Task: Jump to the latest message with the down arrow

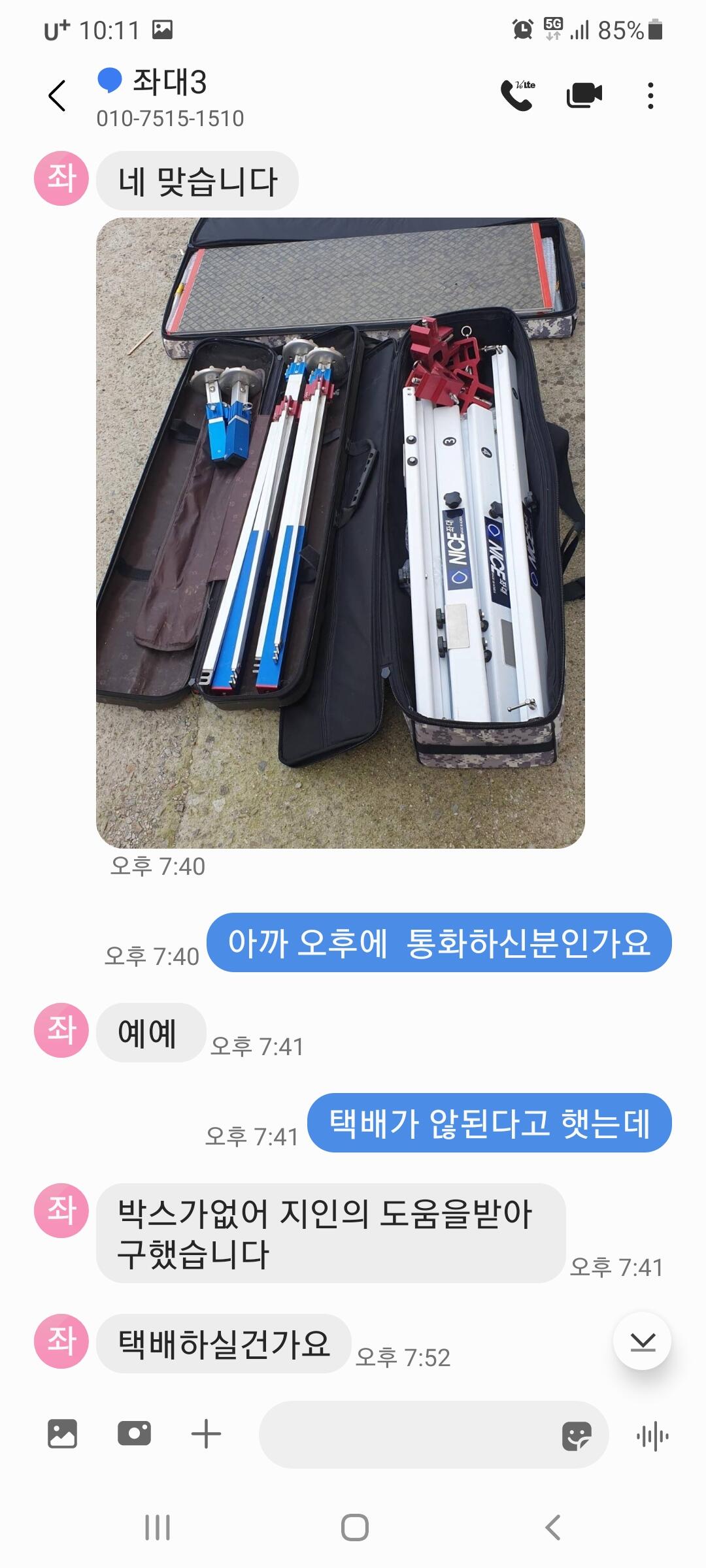Action: pyautogui.click(x=643, y=1341)
